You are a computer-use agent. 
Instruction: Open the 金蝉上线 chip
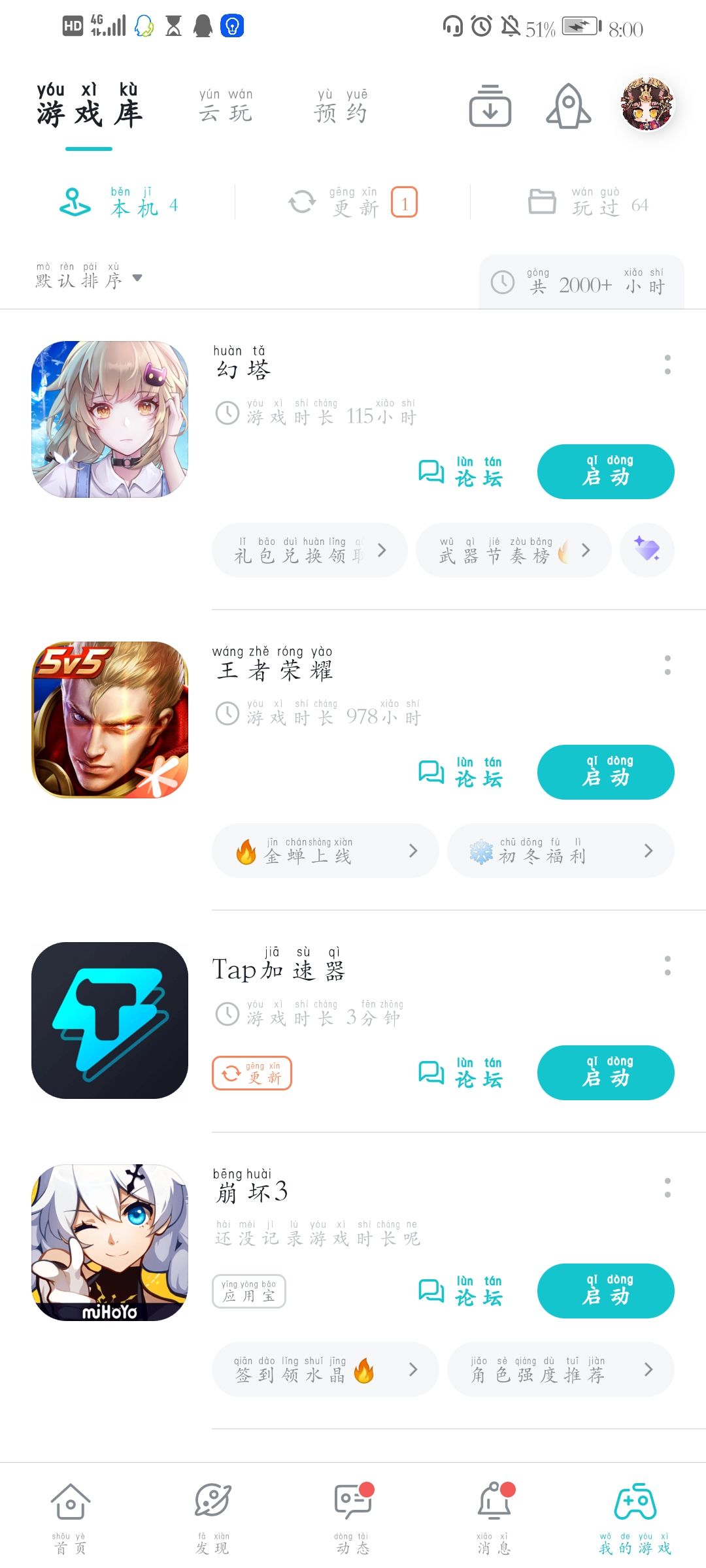(326, 851)
